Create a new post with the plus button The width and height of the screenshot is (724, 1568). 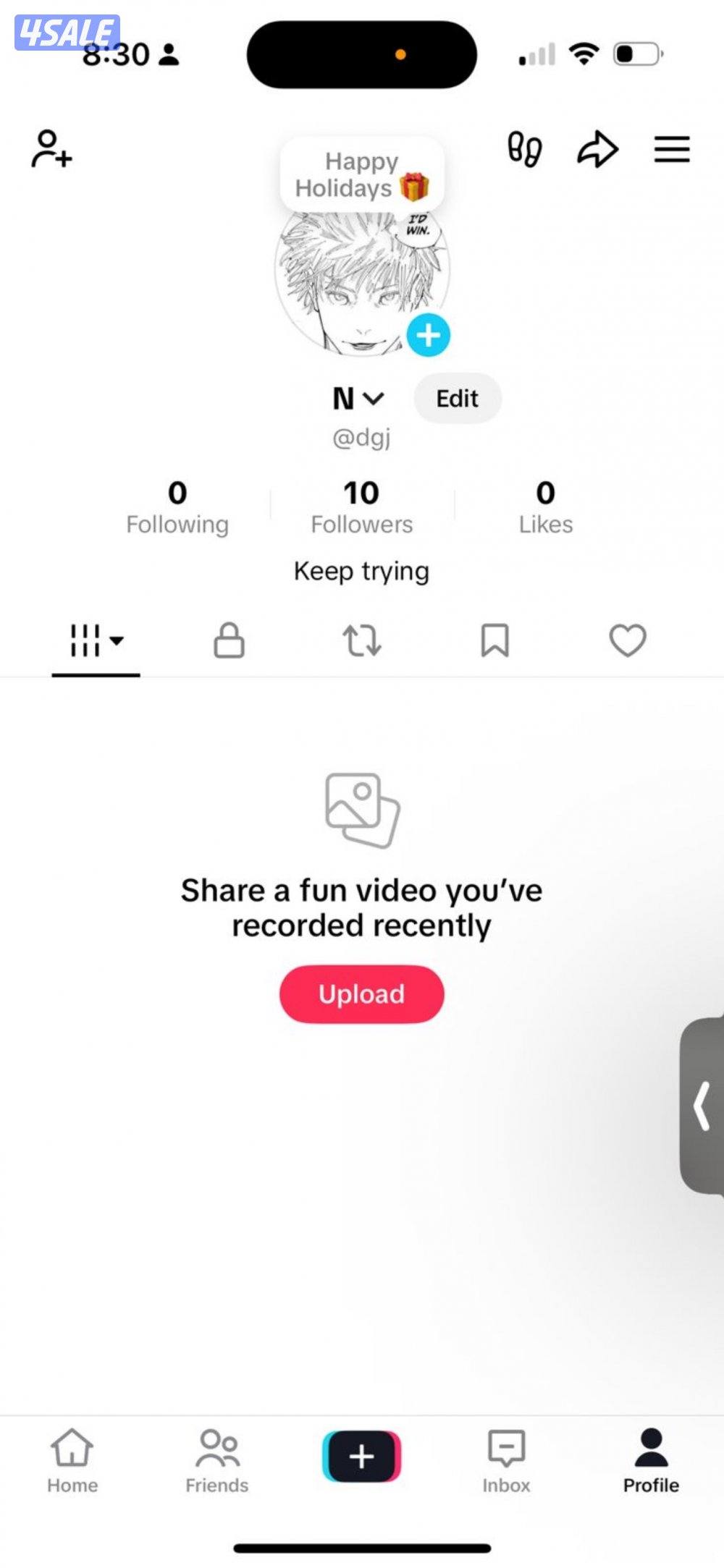tap(361, 1456)
